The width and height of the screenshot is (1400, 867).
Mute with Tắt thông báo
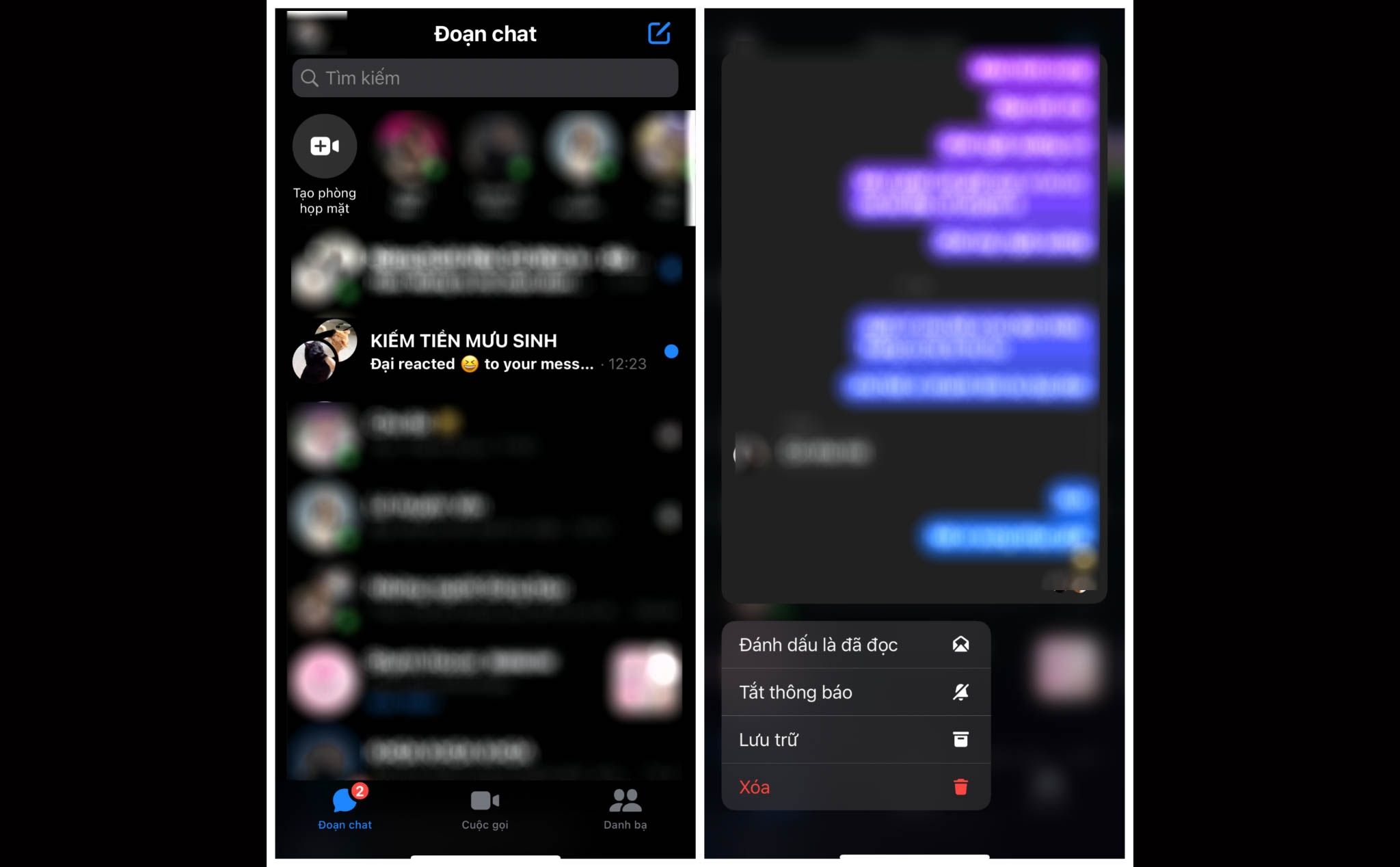855,692
